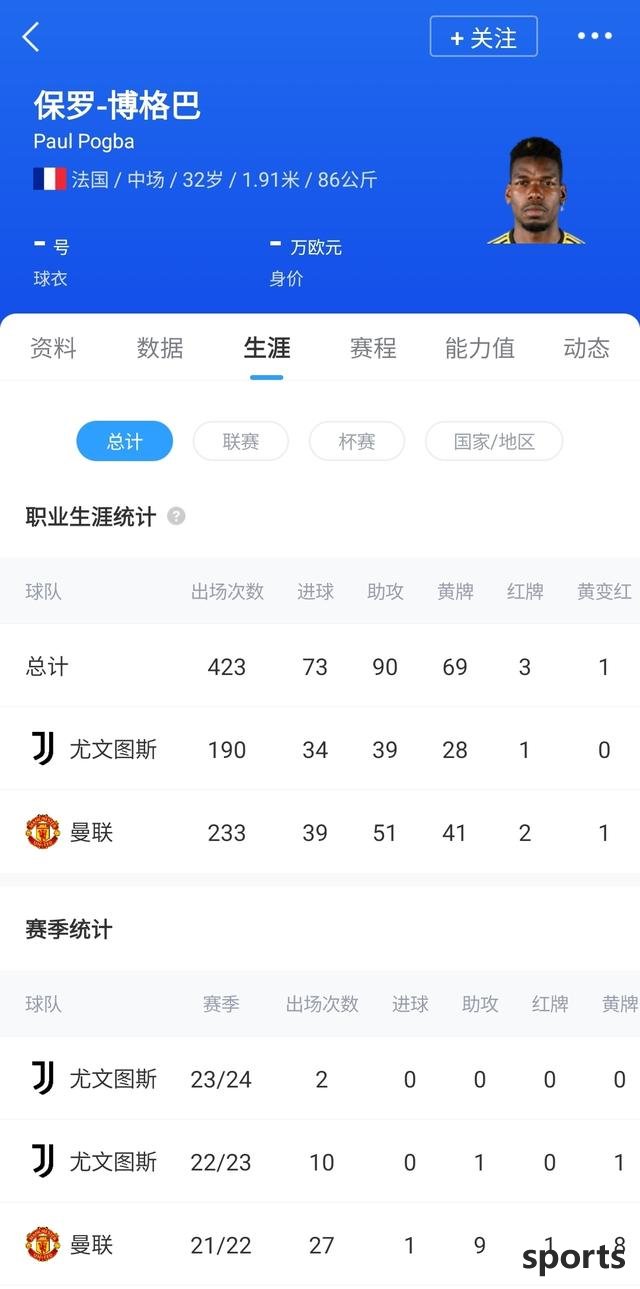Filter career stats by 联赛
The width and height of the screenshot is (640, 1289).
pos(241,441)
